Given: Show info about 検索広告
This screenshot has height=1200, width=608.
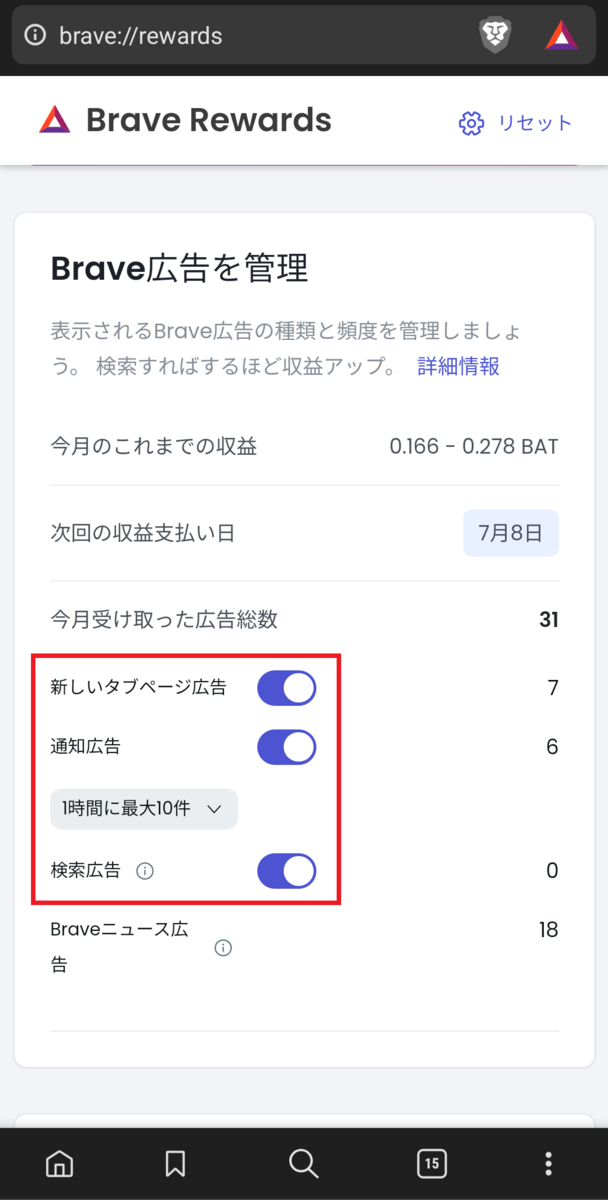Looking at the screenshot, I should 145,871.
